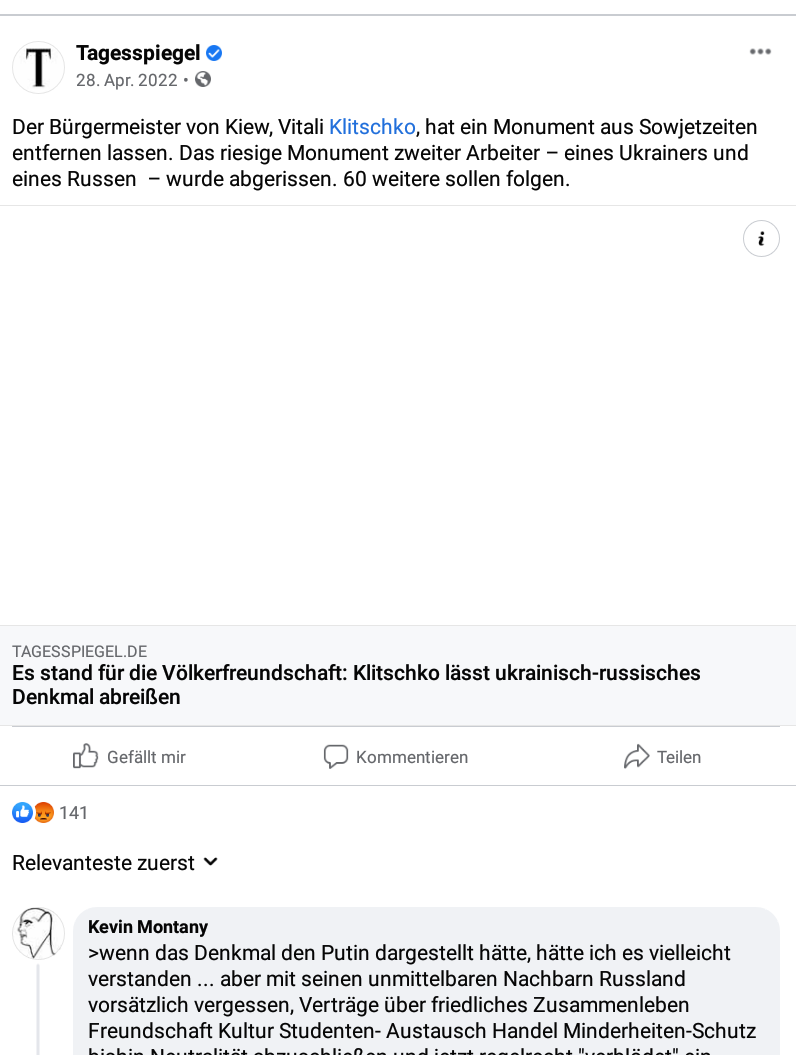Change comment sorting from Relevanteste zuerst
Viewport: 796px width, 1055px height.
pyautogui.click(x=115, y=863)
